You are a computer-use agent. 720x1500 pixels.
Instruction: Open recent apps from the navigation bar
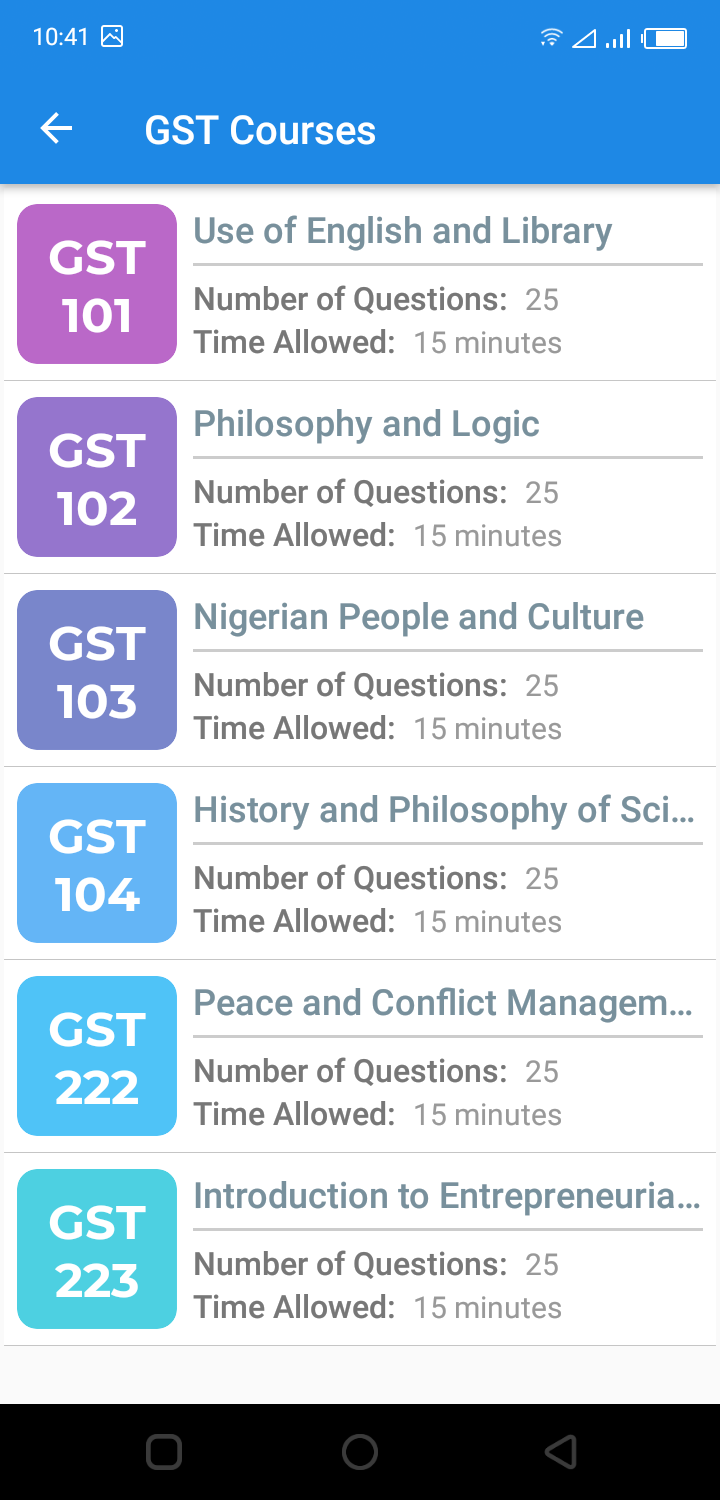(x=164, y=1451)
